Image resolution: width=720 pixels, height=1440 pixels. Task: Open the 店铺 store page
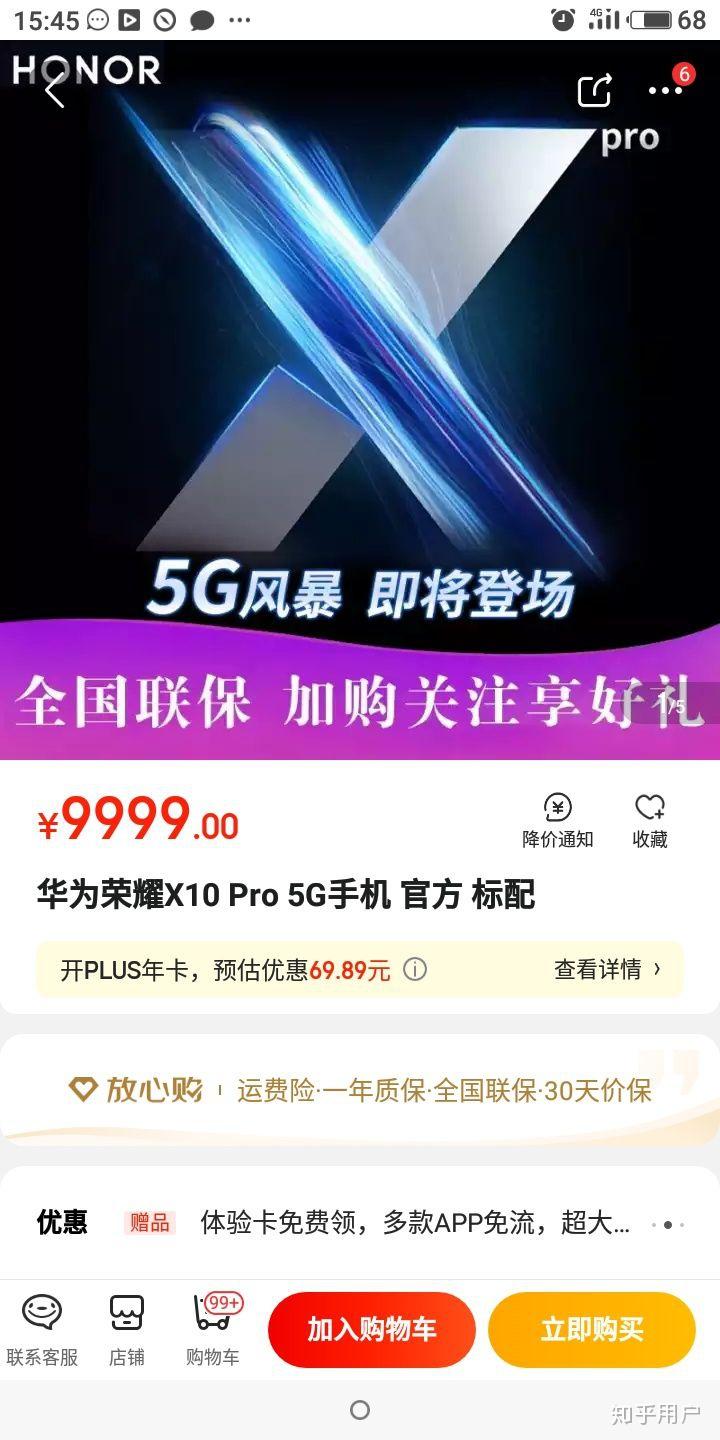point(125,1328)
